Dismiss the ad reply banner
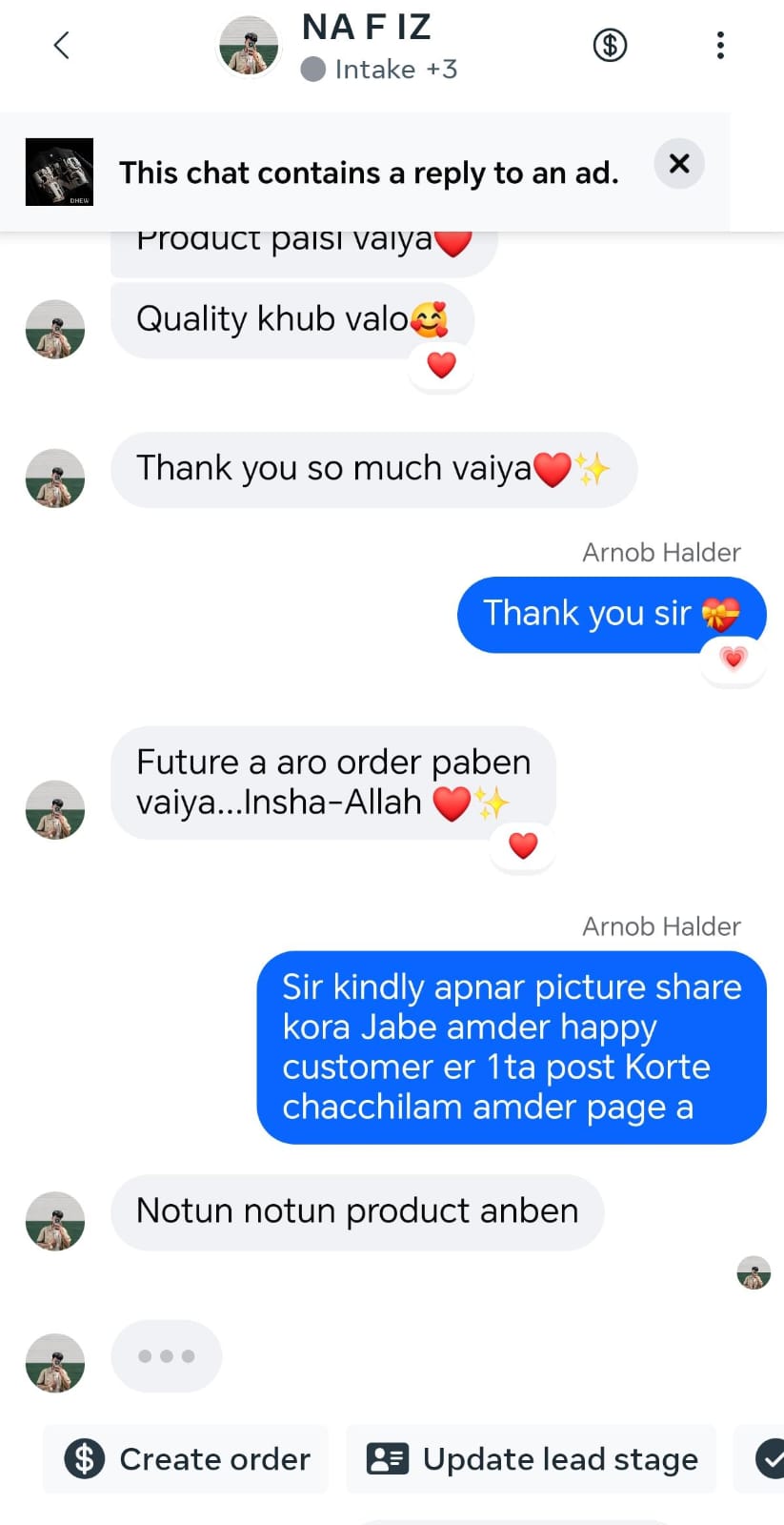Image resolution: width=784 pixels, height=1525 pixels. pos(678,164)
